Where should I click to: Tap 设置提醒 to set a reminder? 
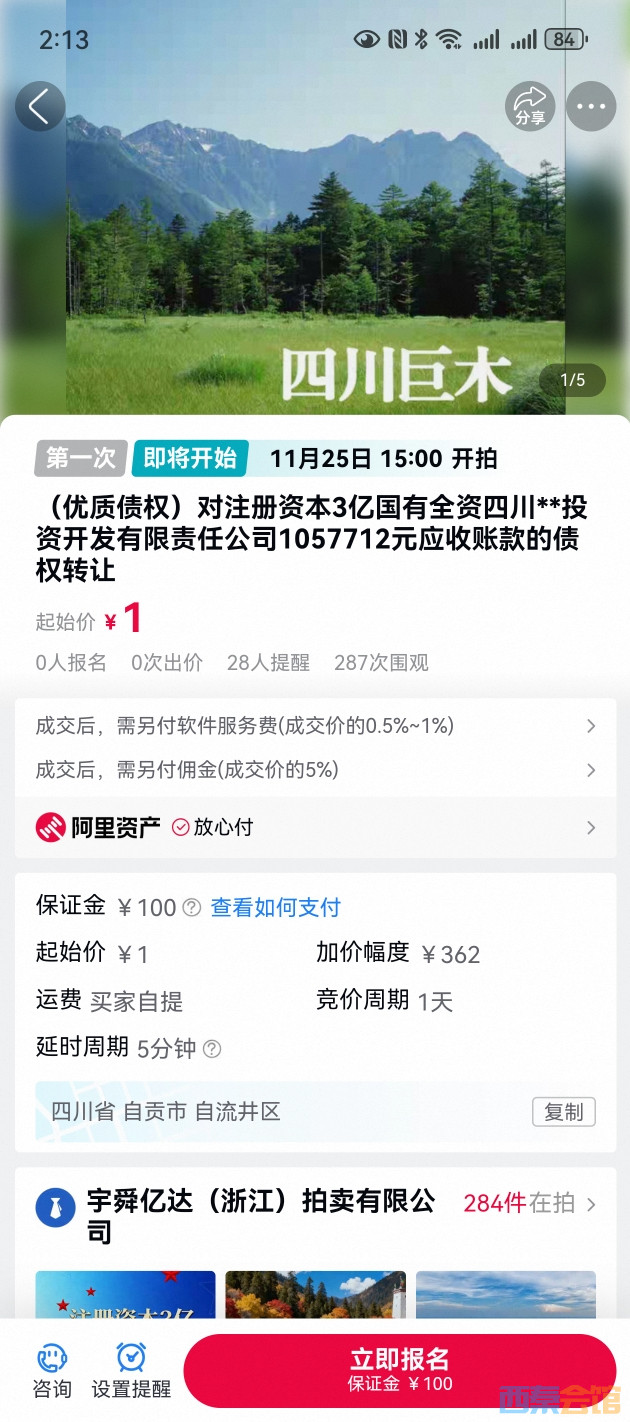pos(131,1370)
